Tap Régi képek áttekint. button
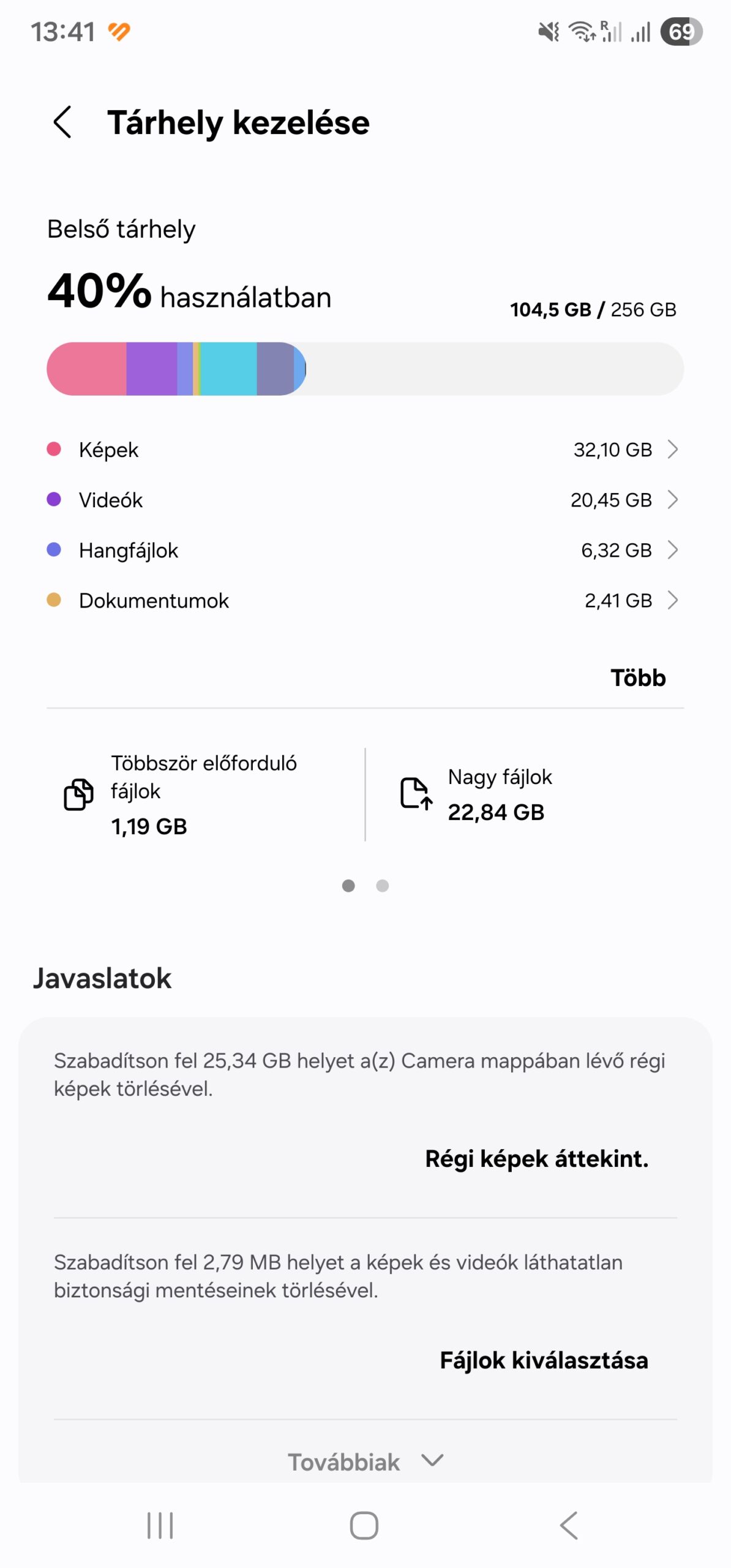This screenshot has width=731, height=1568. (536, 1159)
